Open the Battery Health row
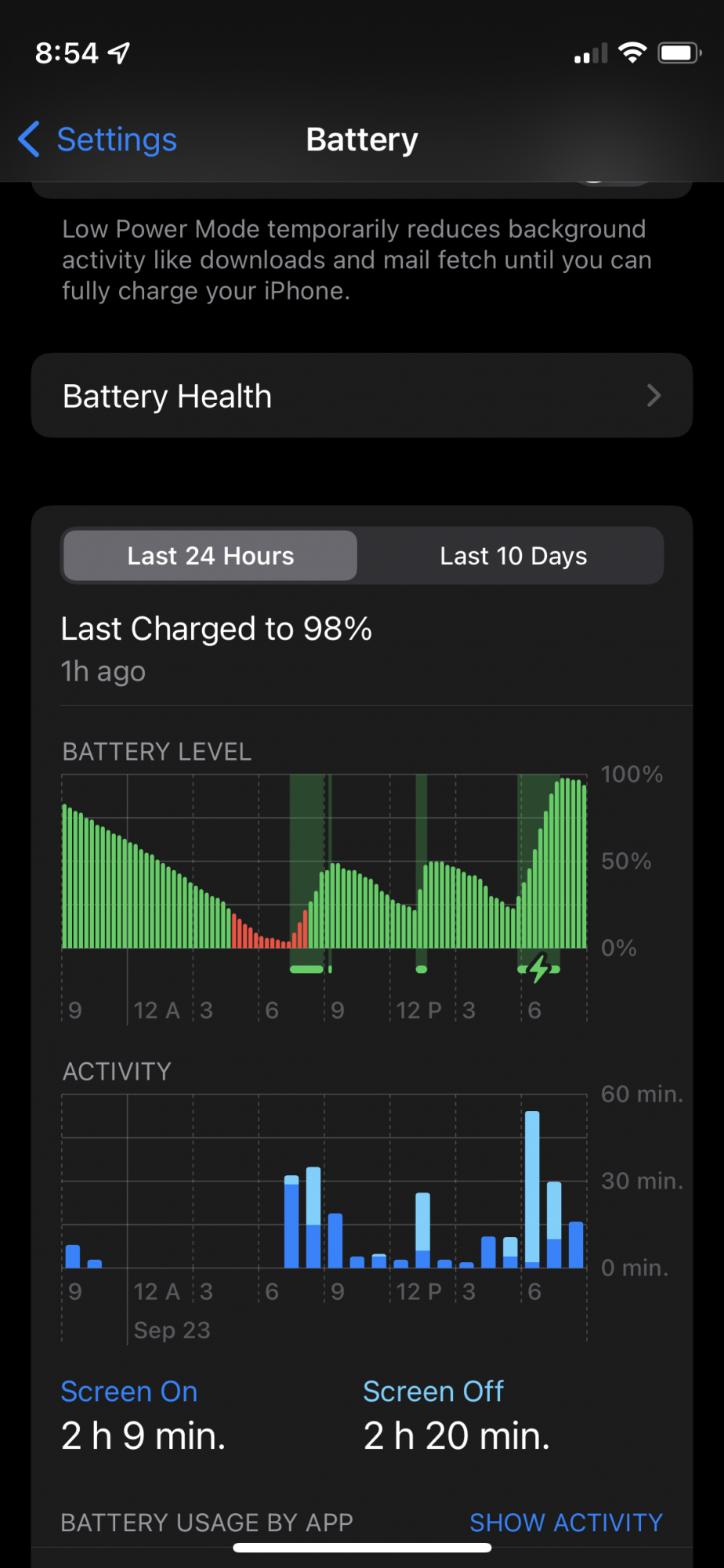 point(362,396)
